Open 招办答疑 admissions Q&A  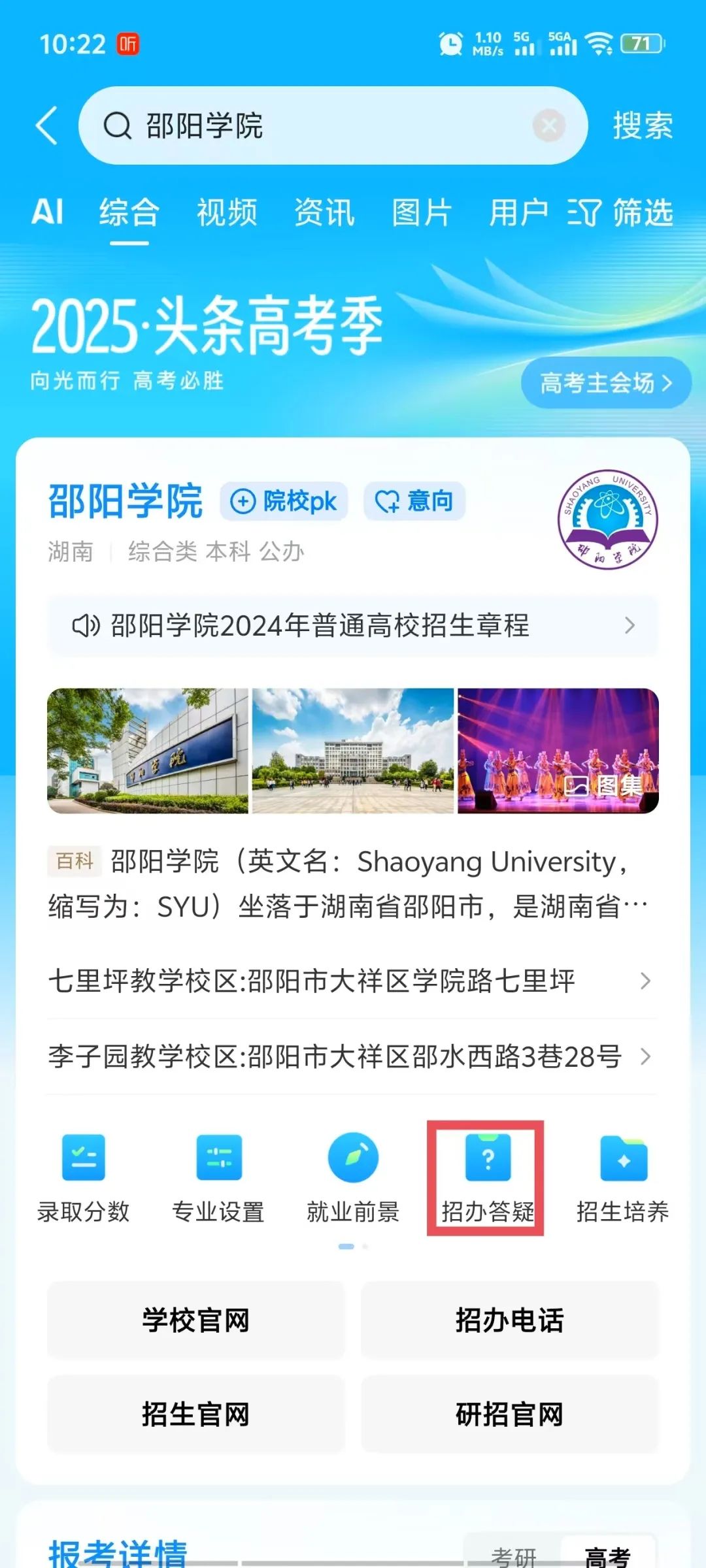(488, 1177)
